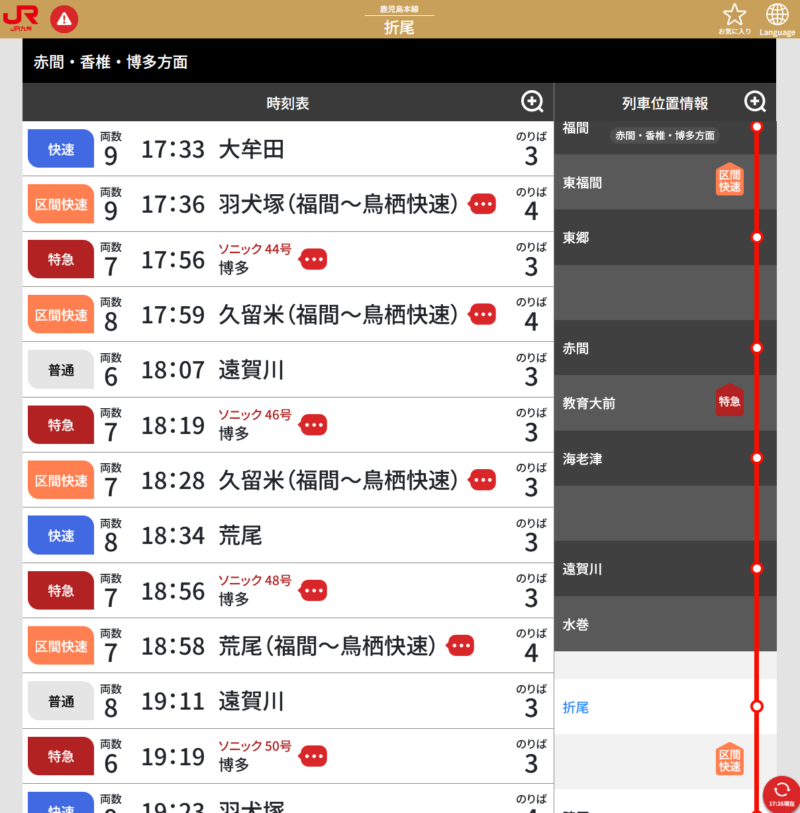800x813 pixels.
Task: Open the Language selector
Action: click(x=777, y=18)
